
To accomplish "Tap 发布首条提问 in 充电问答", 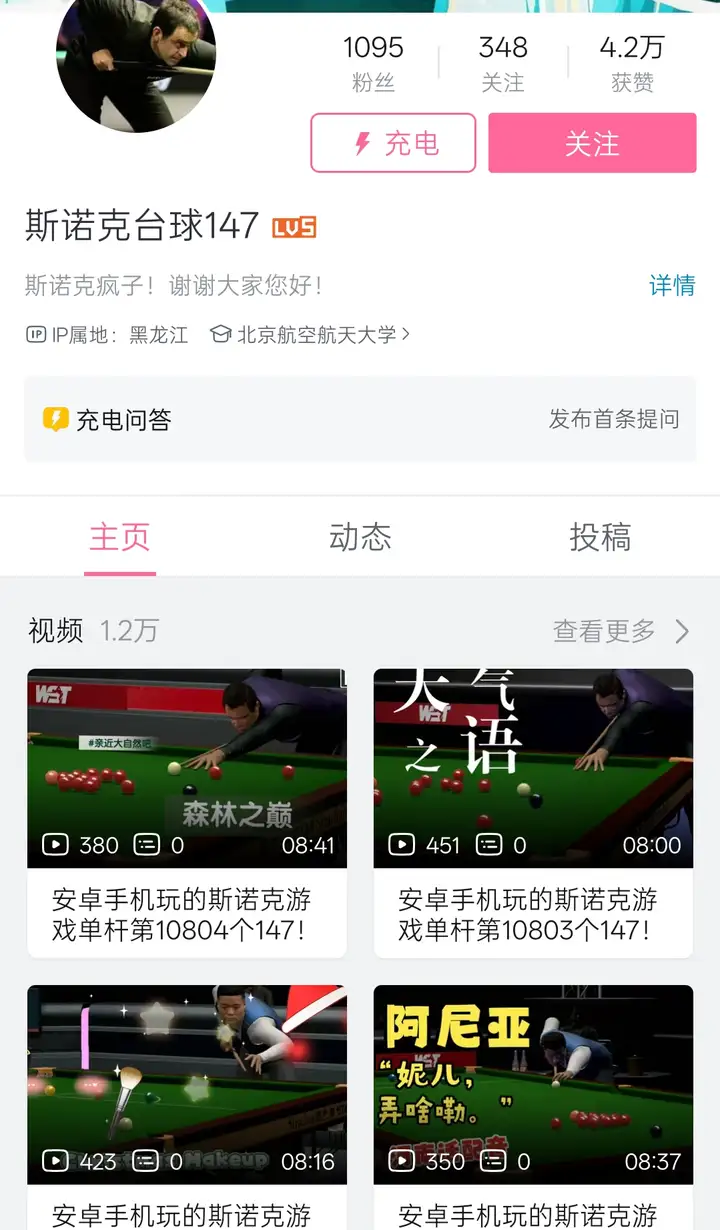I will point(614,419).
